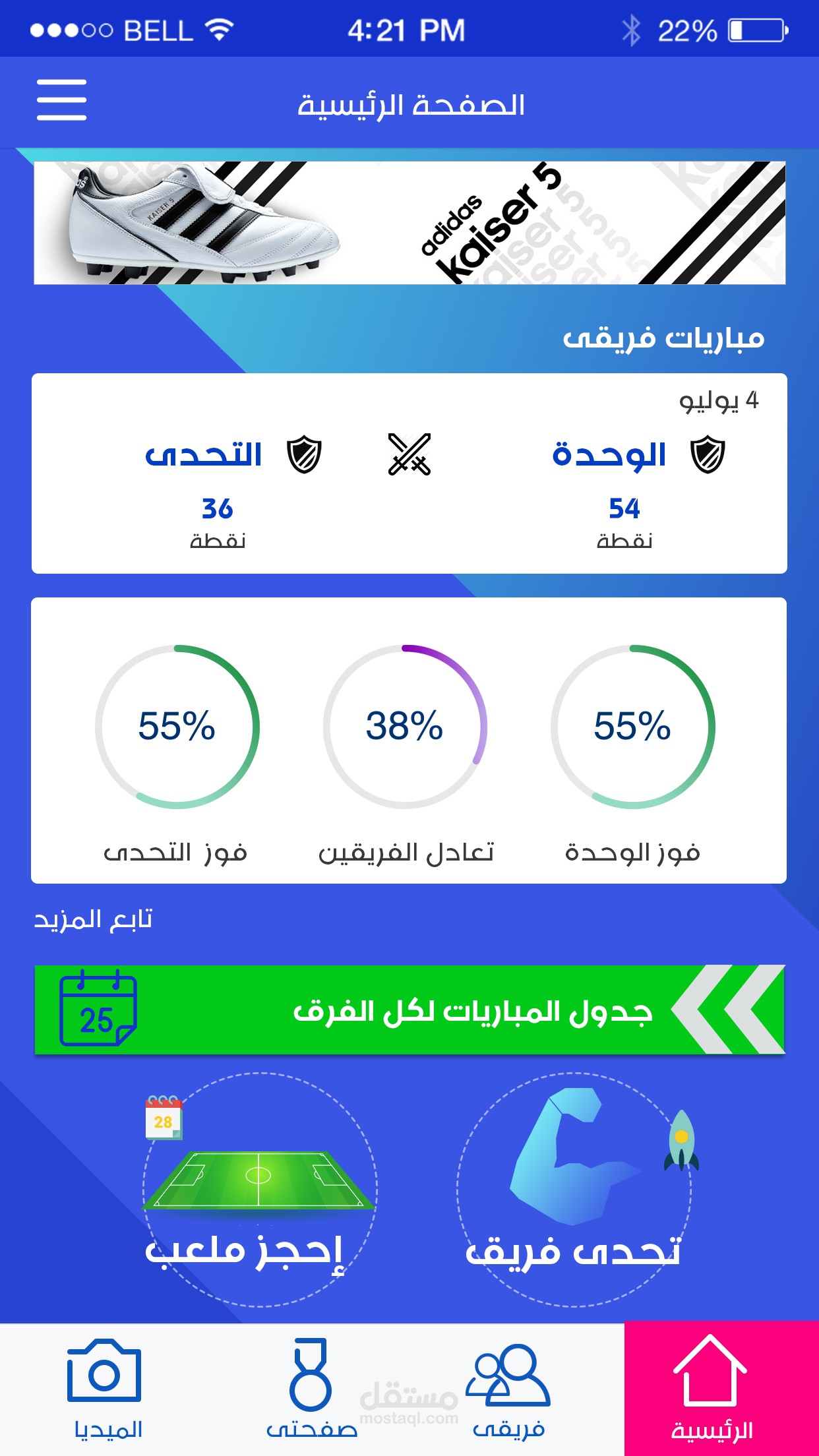The height and width of the screenshot is (1456, 819).
Task: Select the الرئيسية home tab
Action: click(x=721, y=1388)
